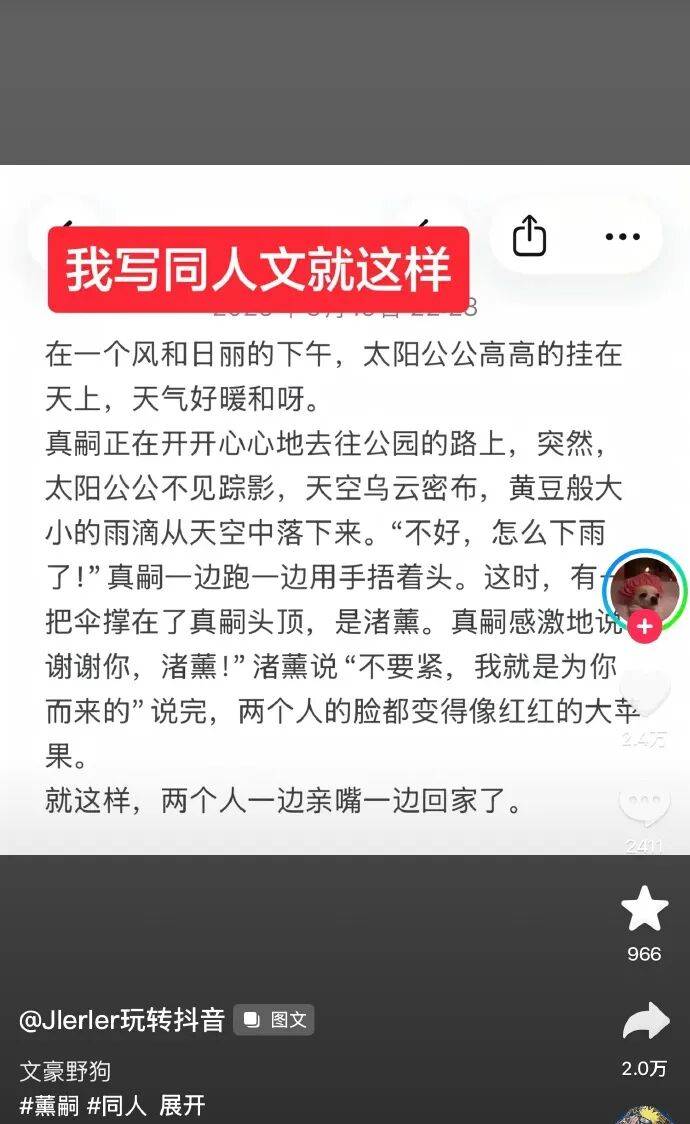
Task: Tap the 图文 tag
Action: [275, 1020]
